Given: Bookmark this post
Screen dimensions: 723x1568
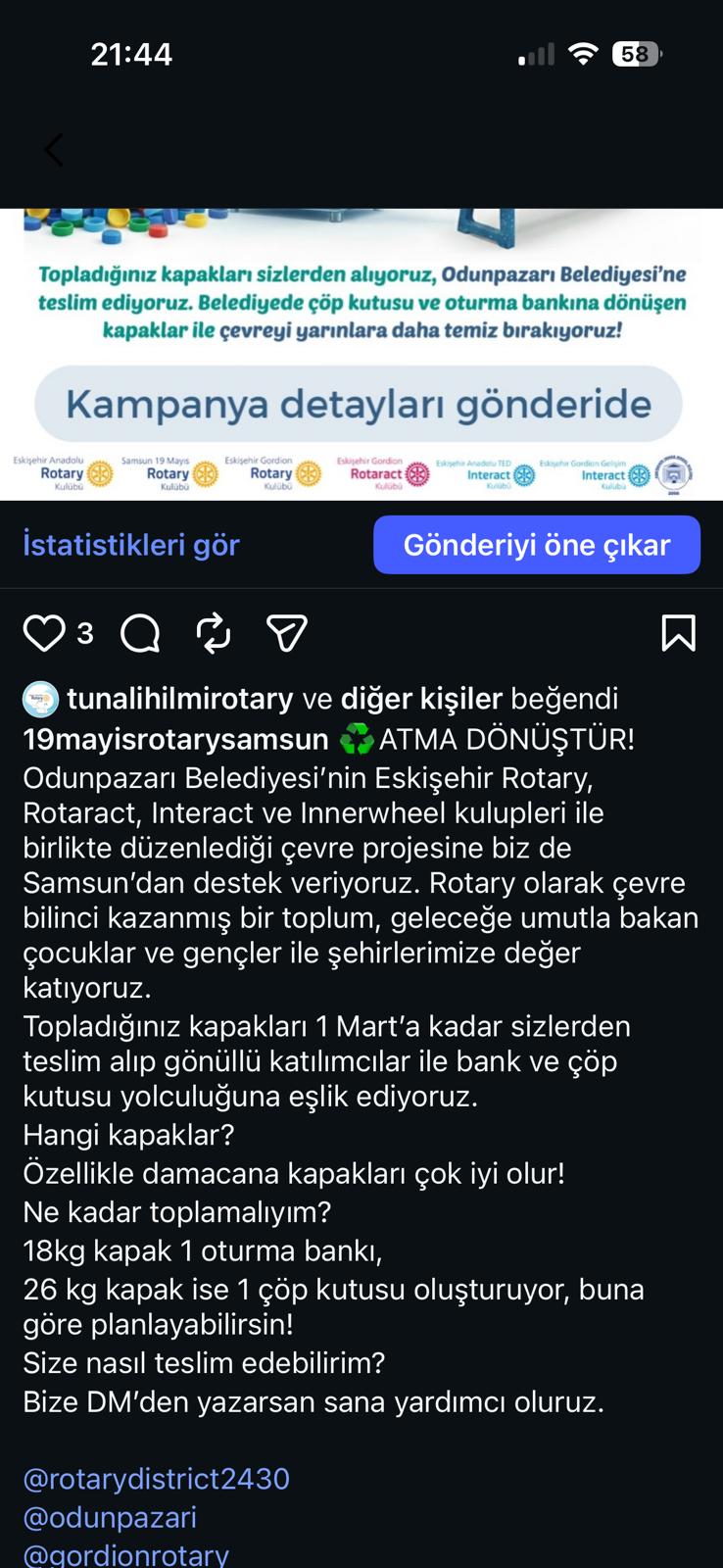Looking at the screenshot, I should [678, 633].
